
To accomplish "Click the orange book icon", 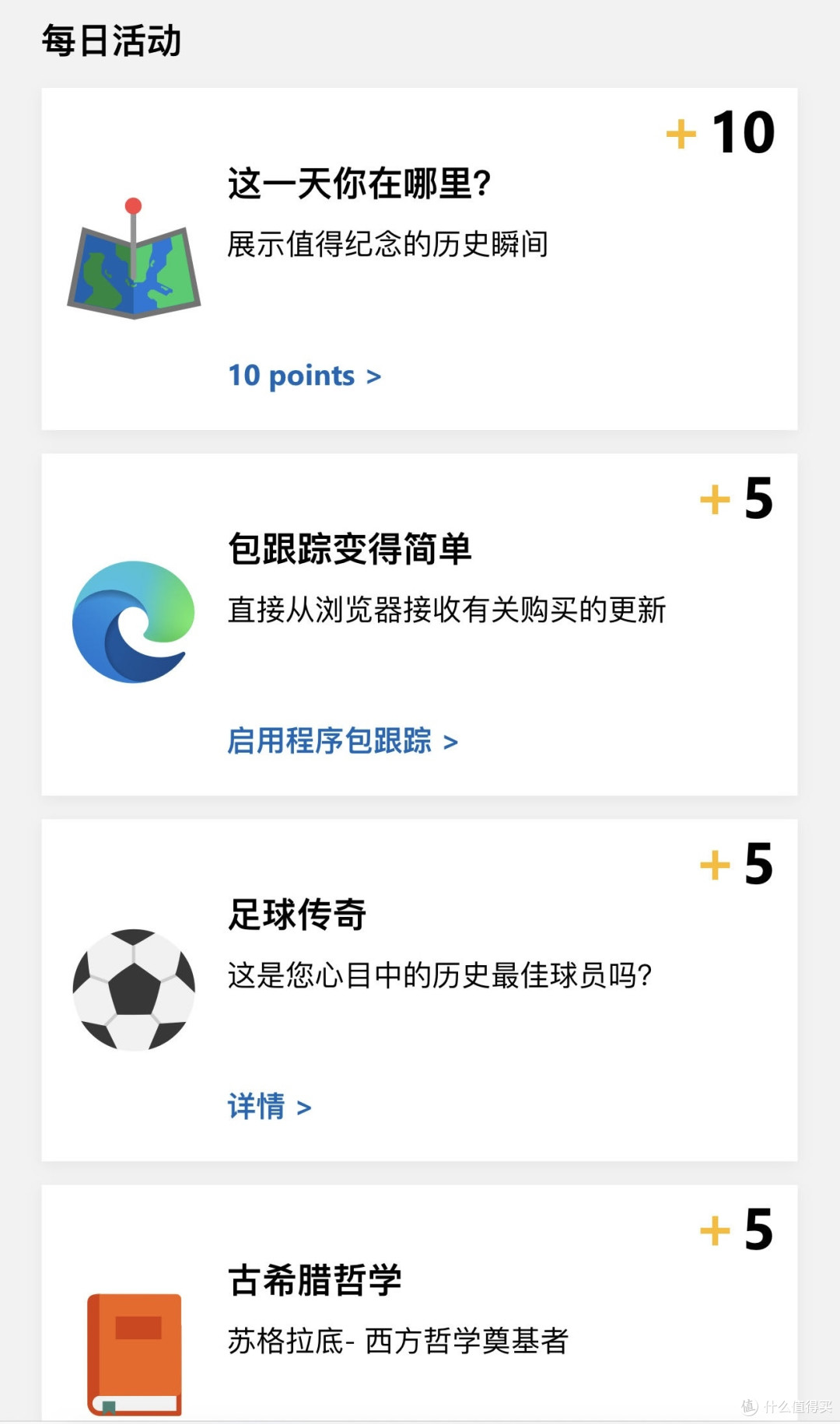I will click(x=134, y=1353).
